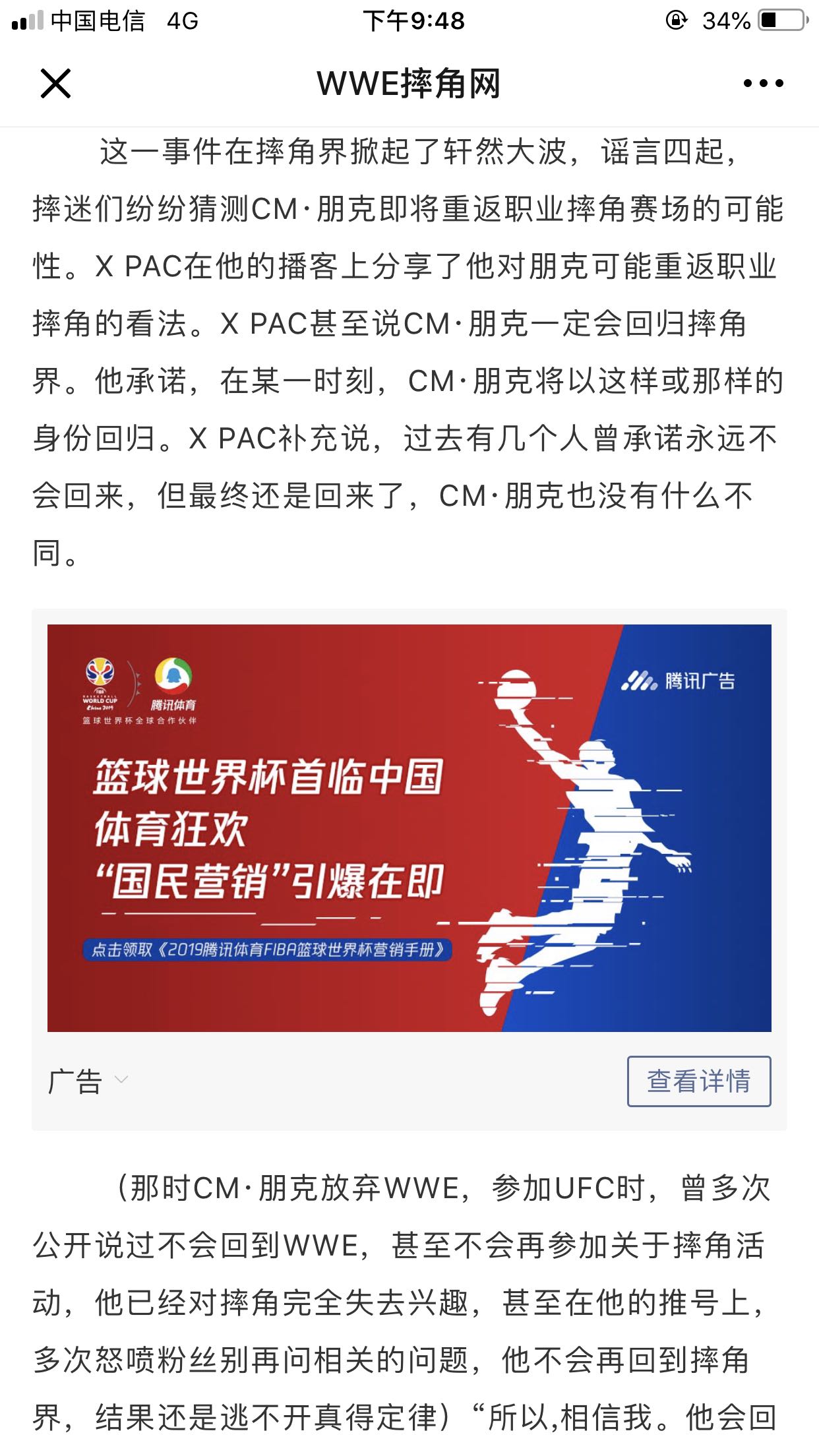
Task: Expand the 广告 dropdown arrow
Action: (x=121, y=1079)
